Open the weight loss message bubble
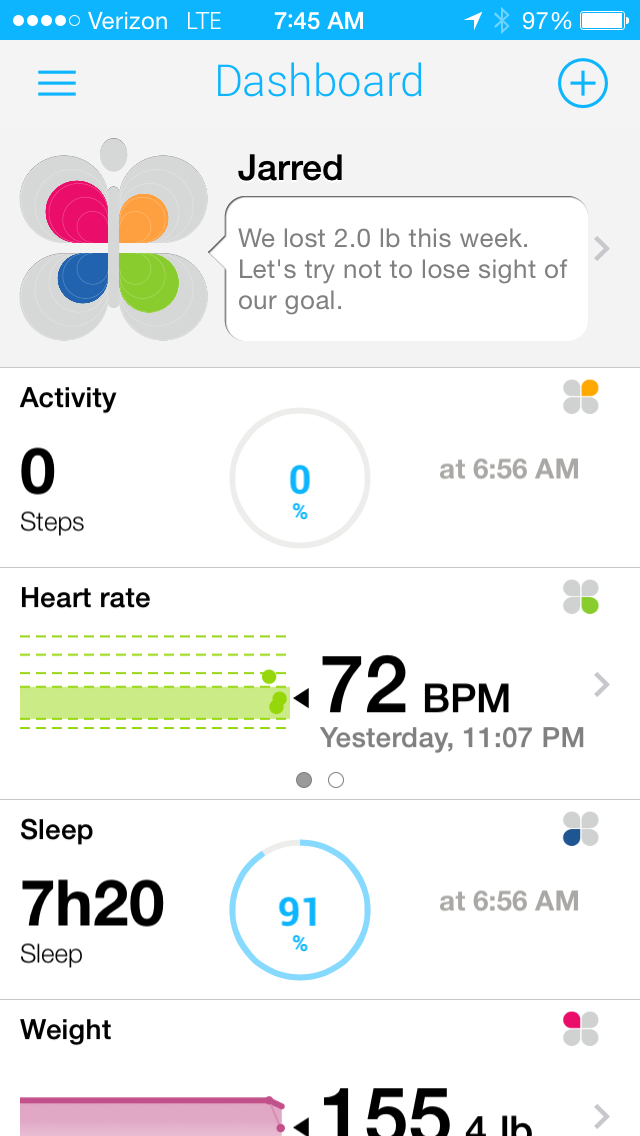Viewport: 640px width, 1136px height. coord(406,268)
